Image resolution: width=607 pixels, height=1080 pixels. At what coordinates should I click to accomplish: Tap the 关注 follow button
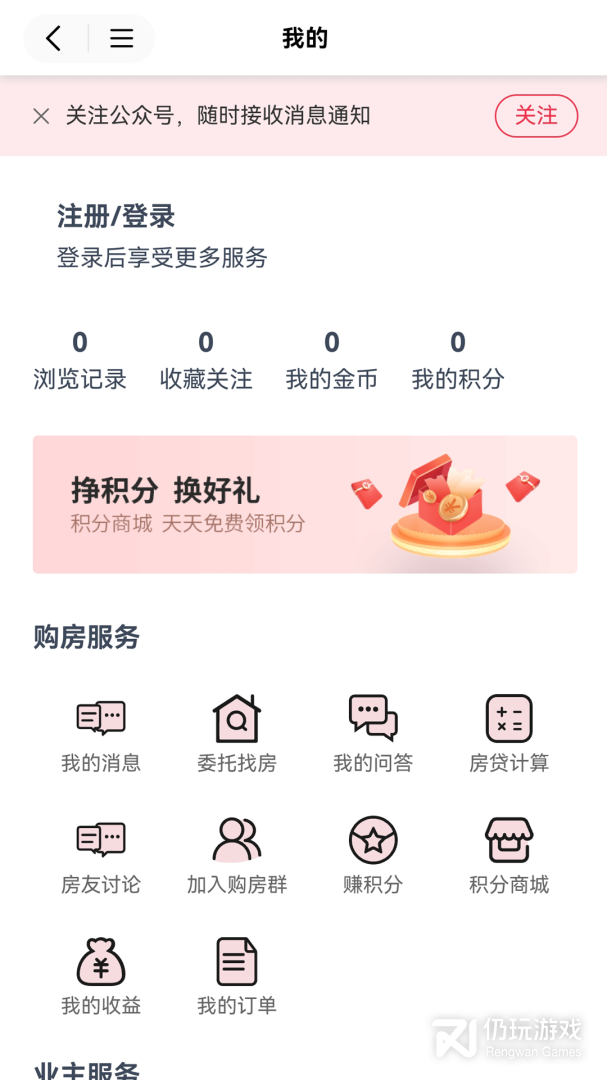[x=536, y=116]
